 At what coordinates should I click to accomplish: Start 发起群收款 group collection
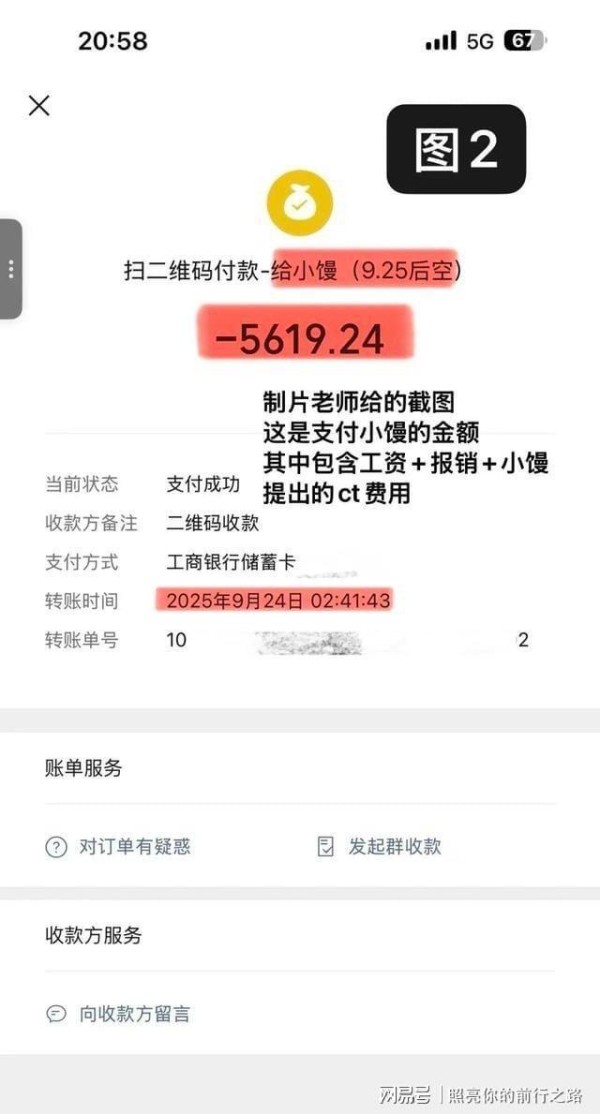pyautogui.click(x=379, y=846)
